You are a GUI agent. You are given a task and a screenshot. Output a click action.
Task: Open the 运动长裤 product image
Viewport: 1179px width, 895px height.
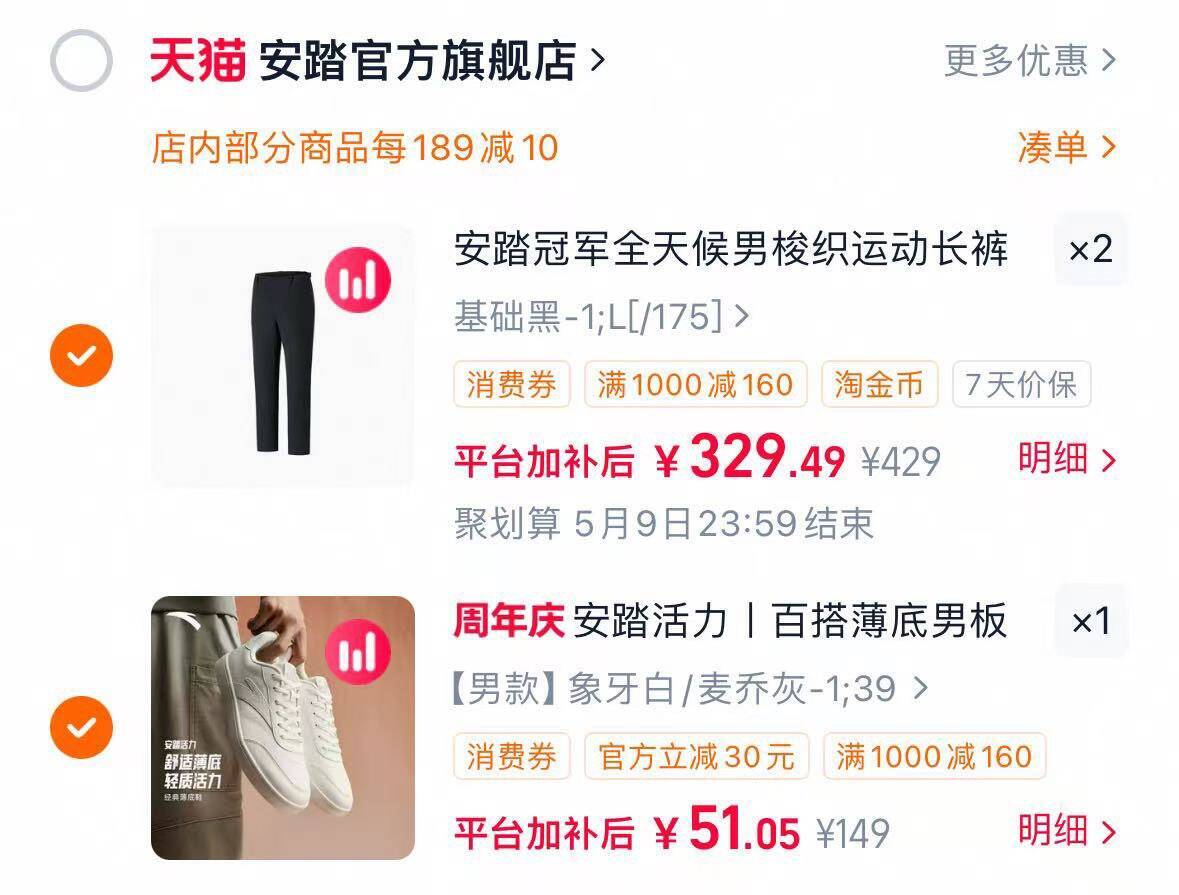tap(283, 356)
